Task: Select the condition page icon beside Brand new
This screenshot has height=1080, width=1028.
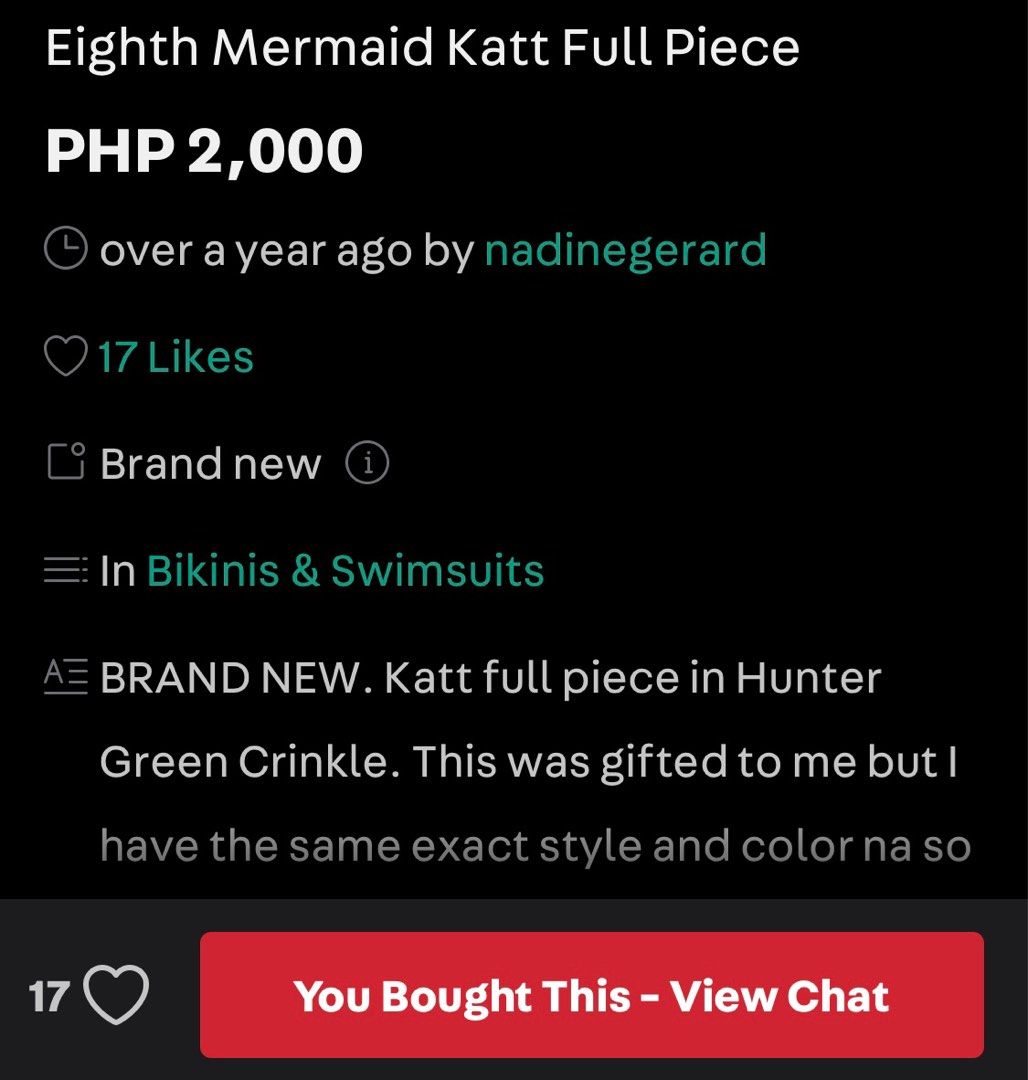Action: [66, 461]
